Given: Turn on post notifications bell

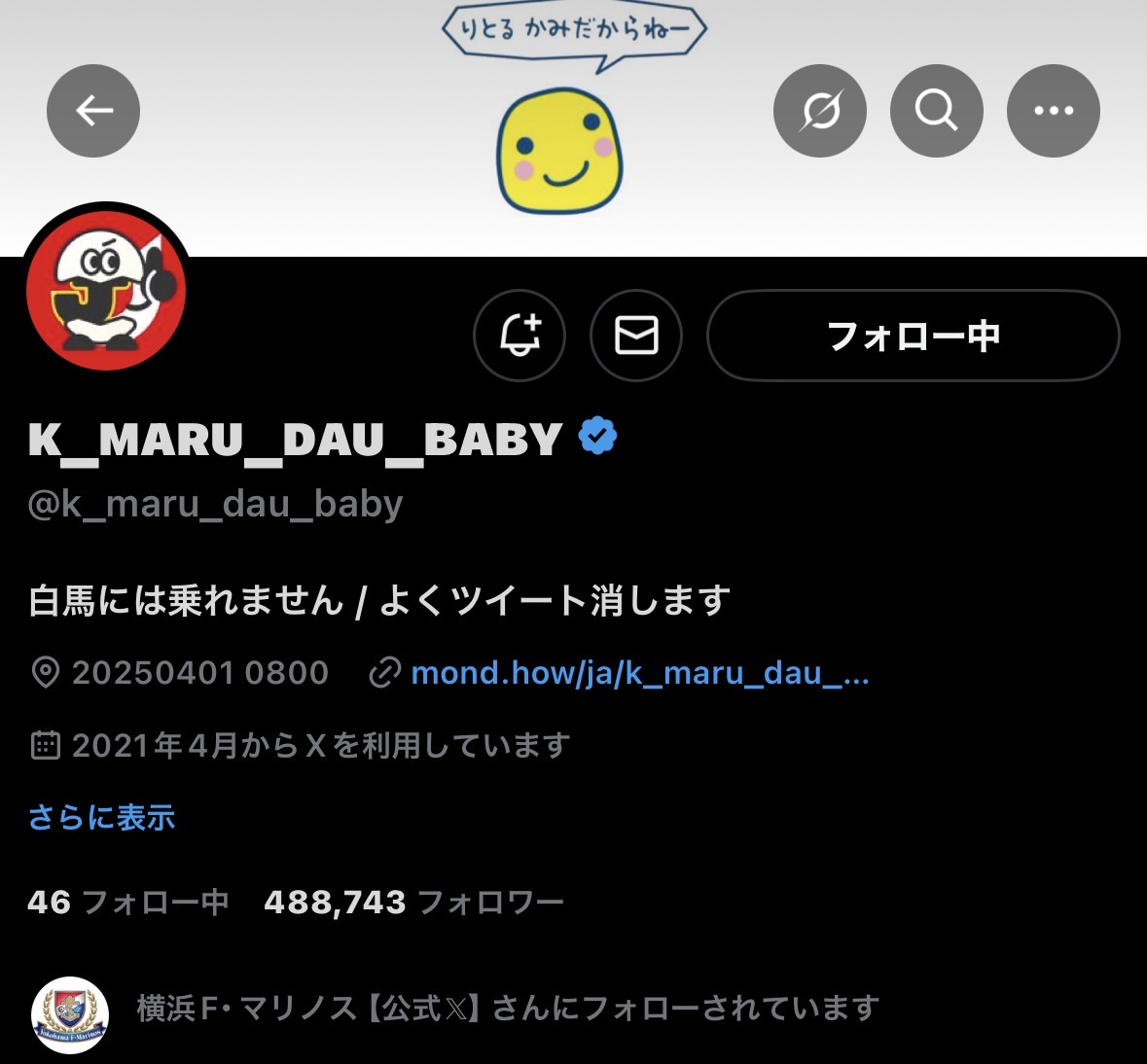Looking at the screenshot, I should (x=520, y=337).
